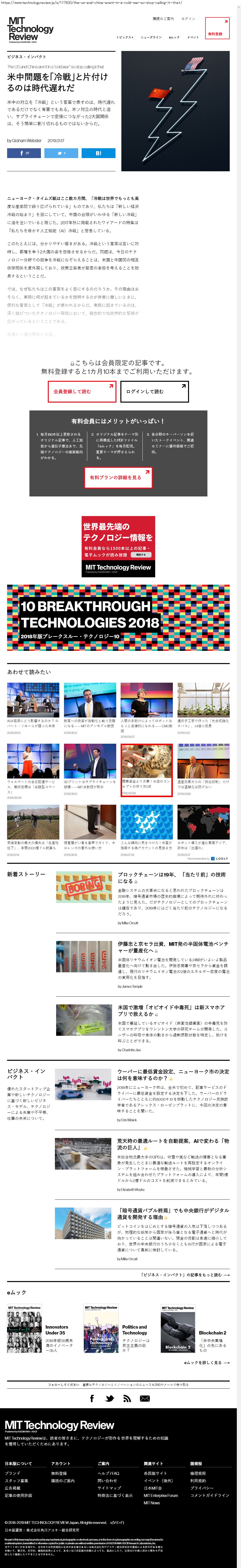
Task: Select 会員登録して読む button
Action: point(82,391)
